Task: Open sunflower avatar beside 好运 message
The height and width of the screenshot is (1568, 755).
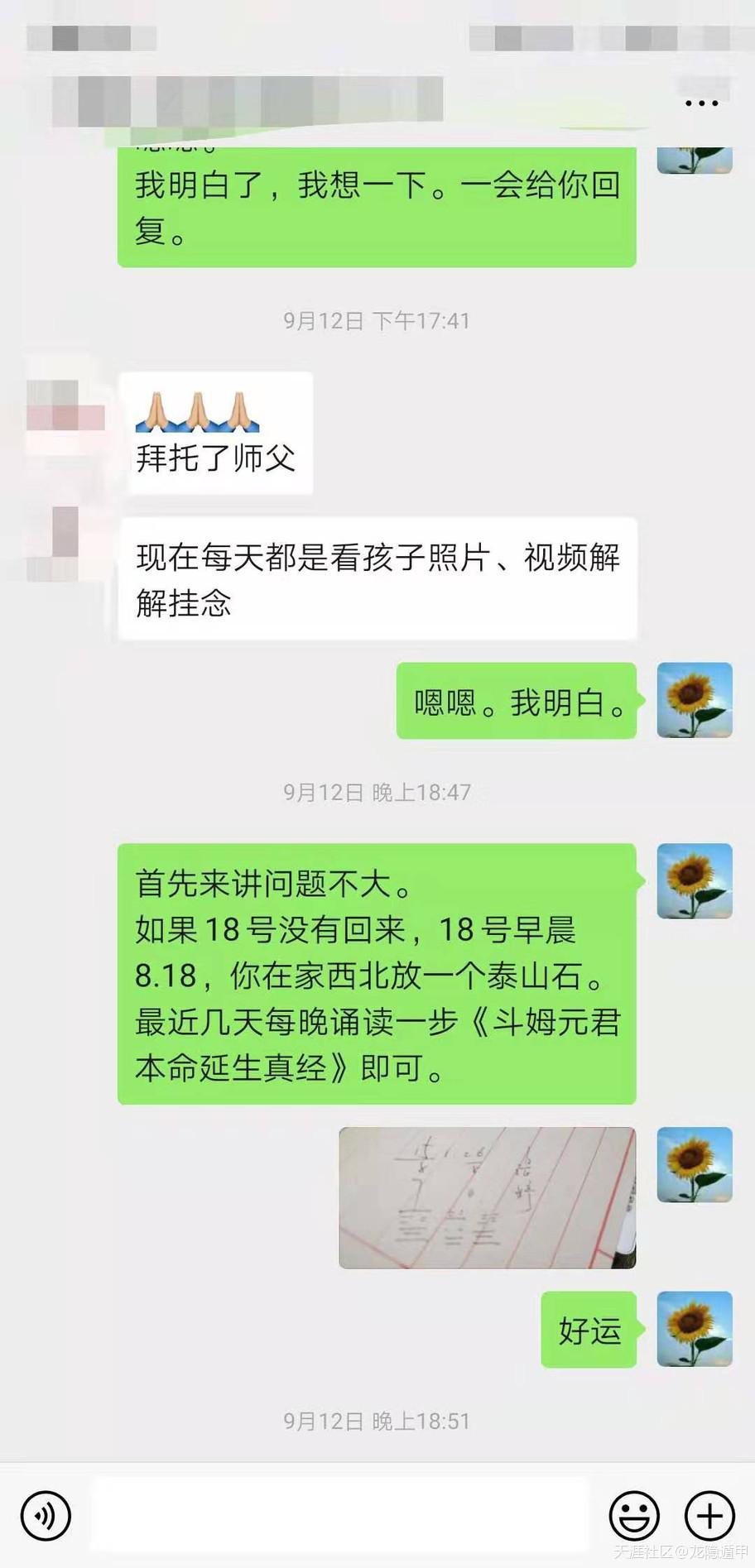Action: 694,1329
